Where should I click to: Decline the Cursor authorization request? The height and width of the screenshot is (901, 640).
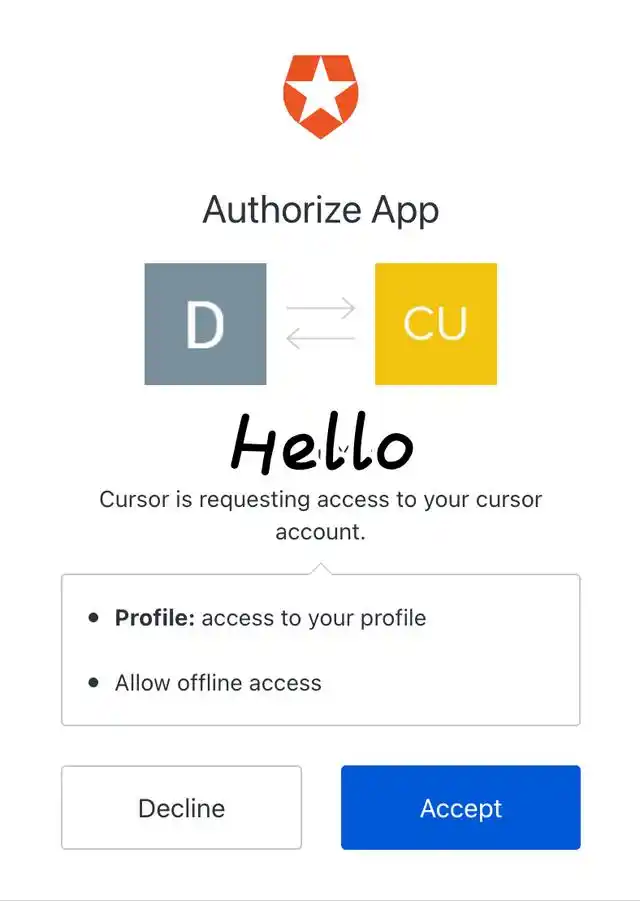pos(181,808)
